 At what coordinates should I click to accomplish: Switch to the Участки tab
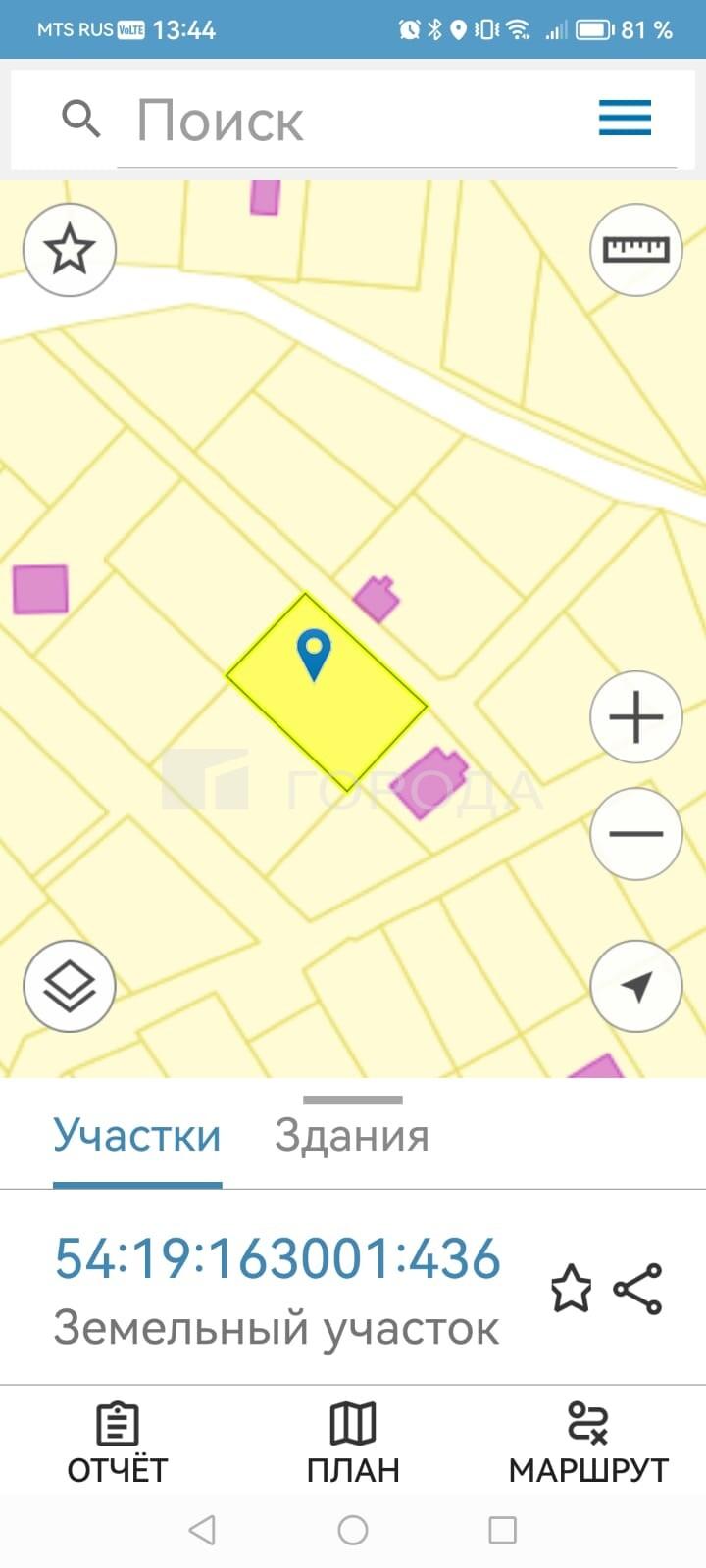137,1136
